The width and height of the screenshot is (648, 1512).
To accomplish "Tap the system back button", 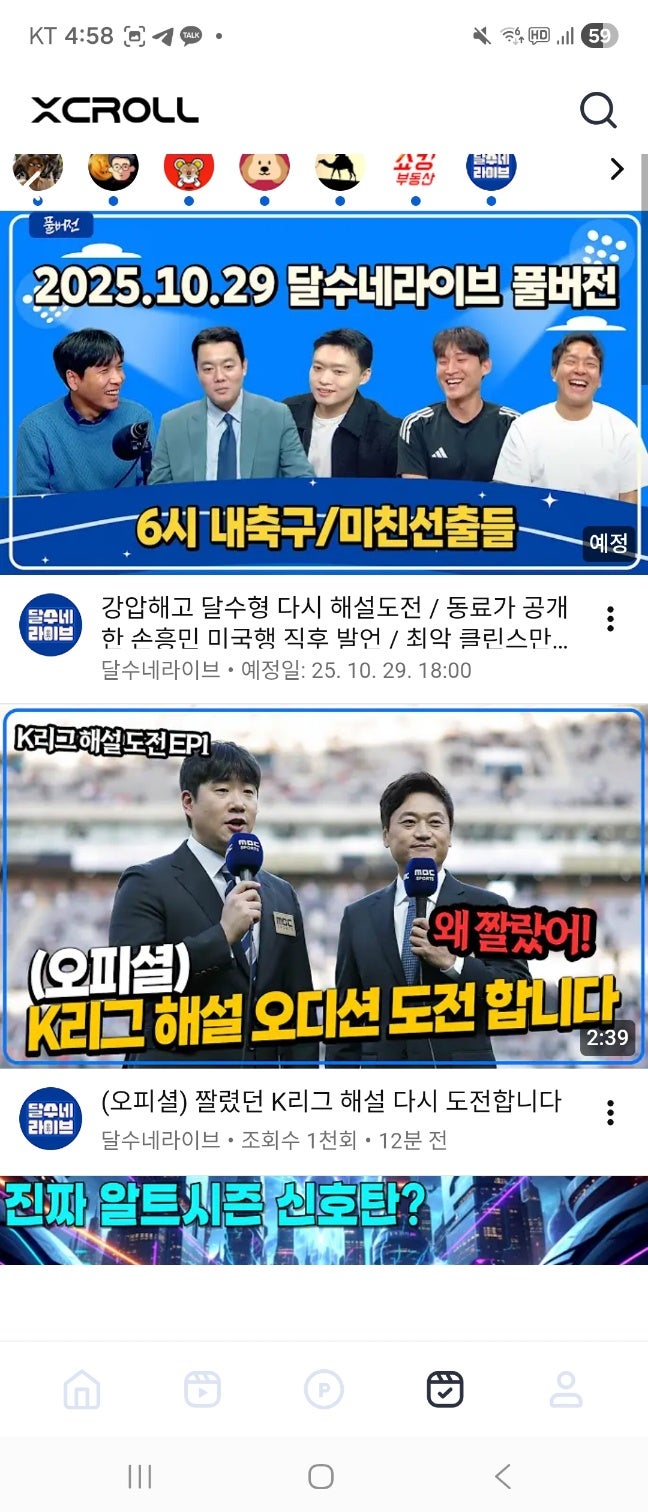I will [x=503, y=1476].
